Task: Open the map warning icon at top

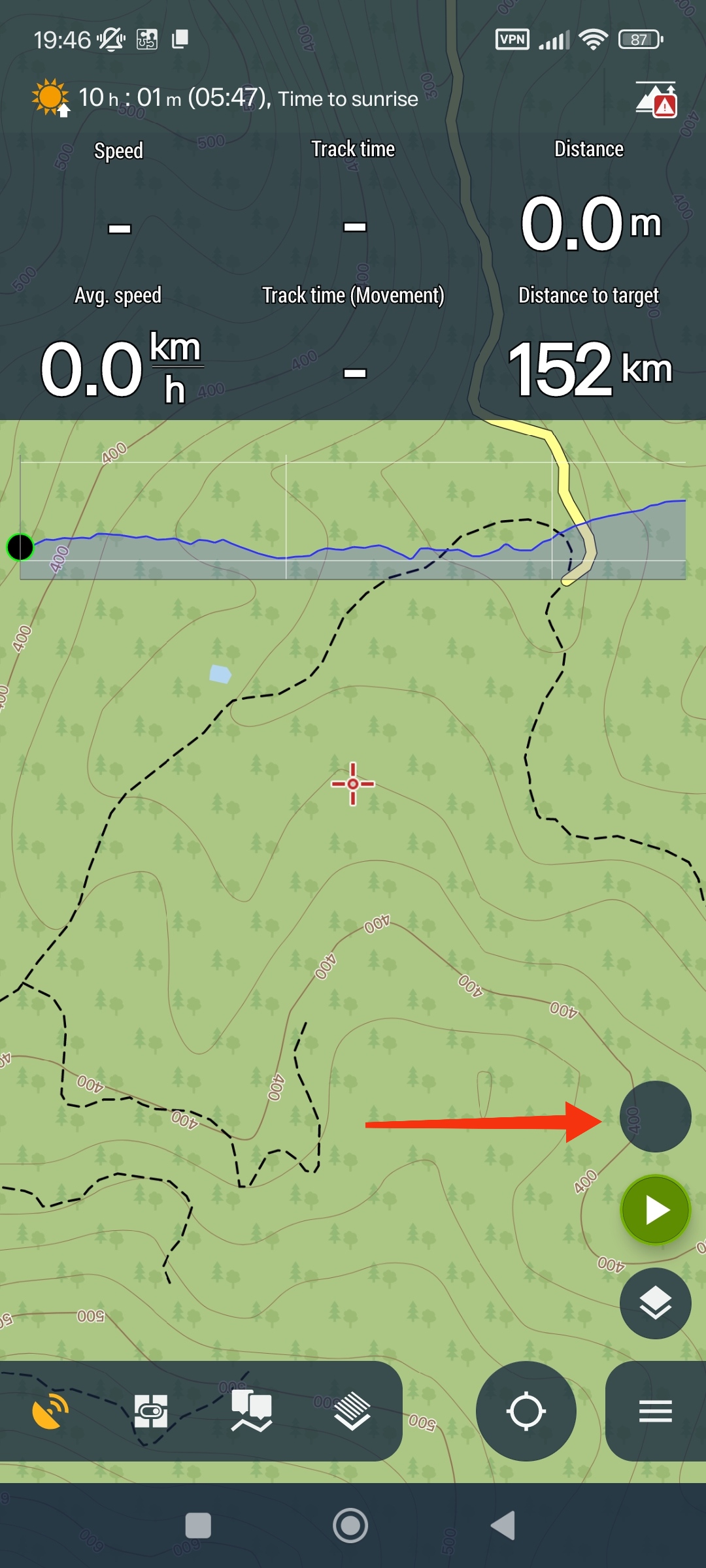Action: [x=656, y=99]
